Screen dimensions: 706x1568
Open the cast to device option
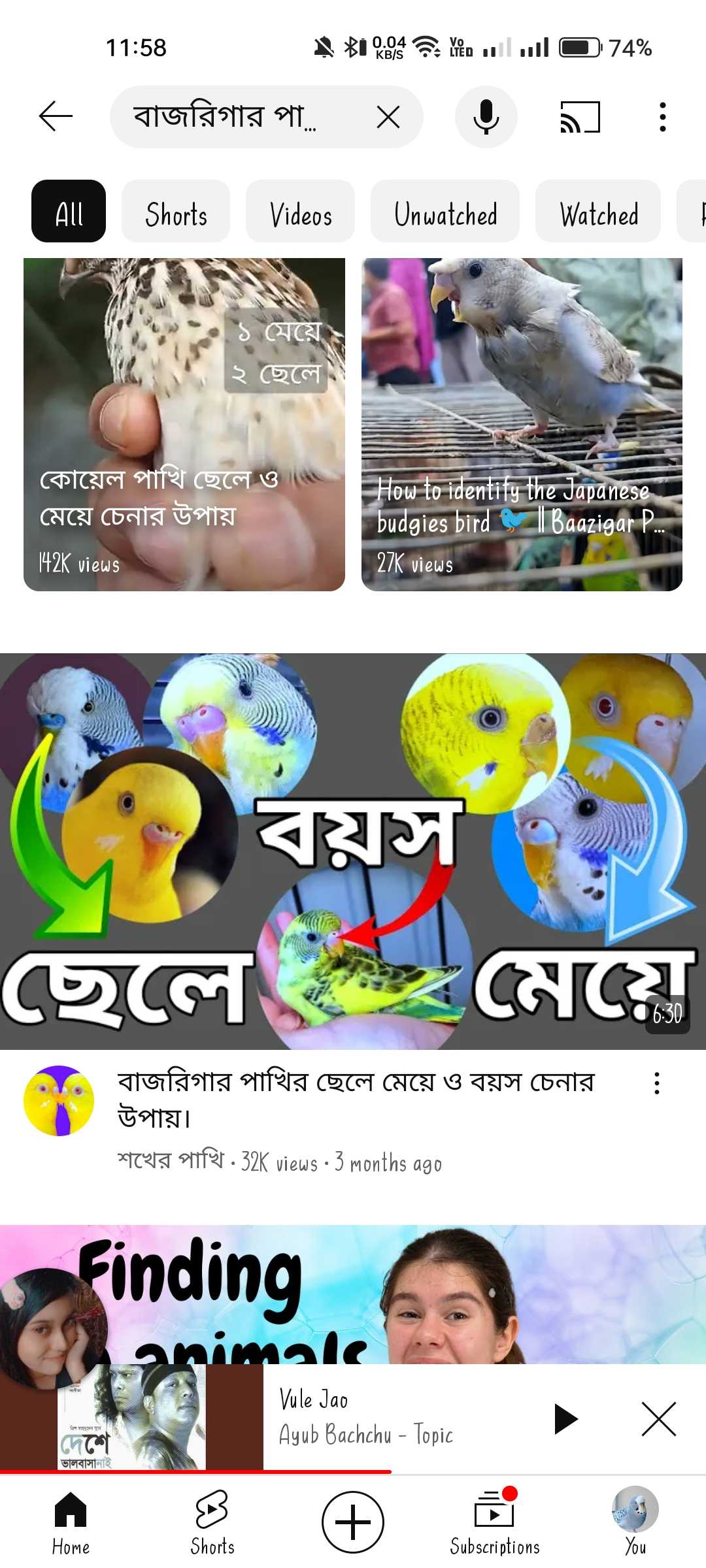pos(580,118)
